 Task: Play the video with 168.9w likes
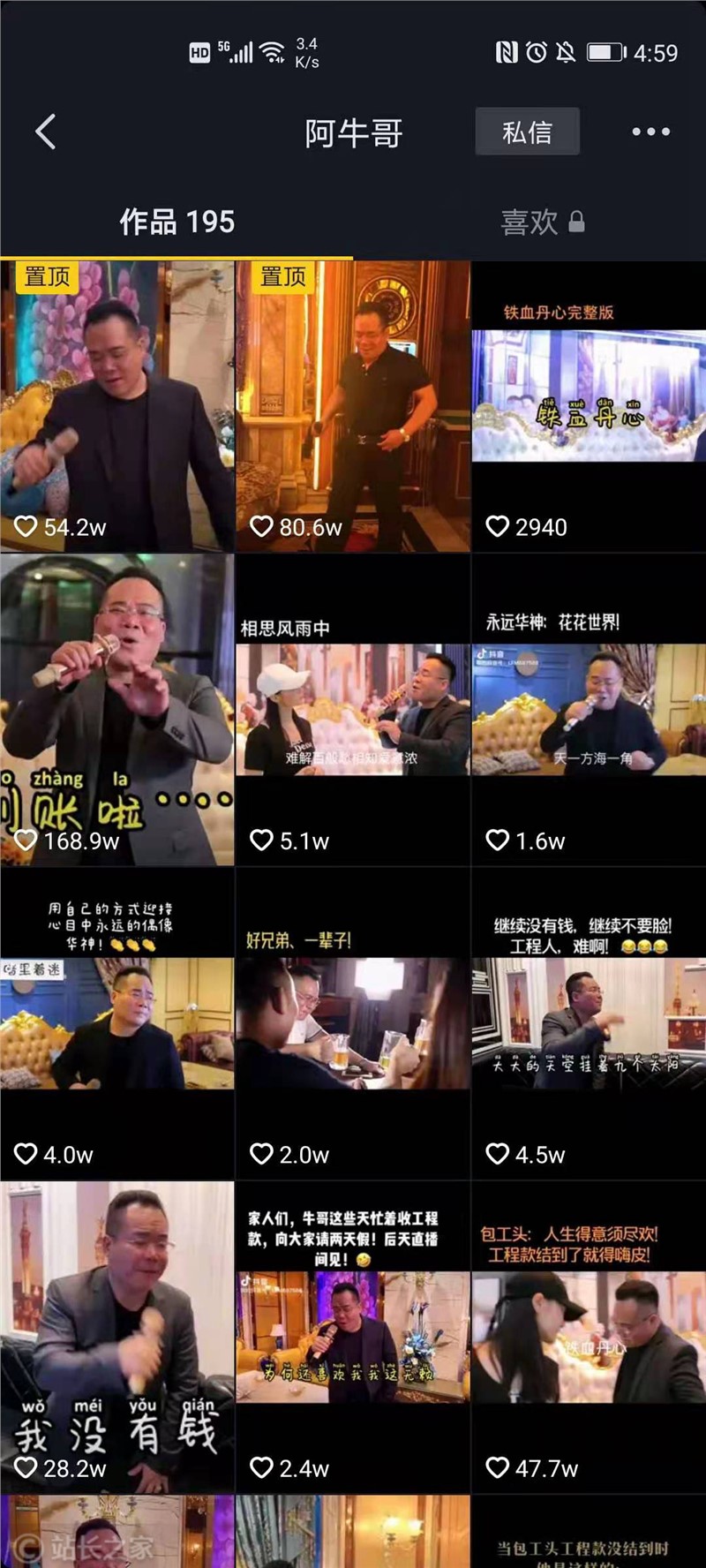pyautogui.click(x=117, y=709)
